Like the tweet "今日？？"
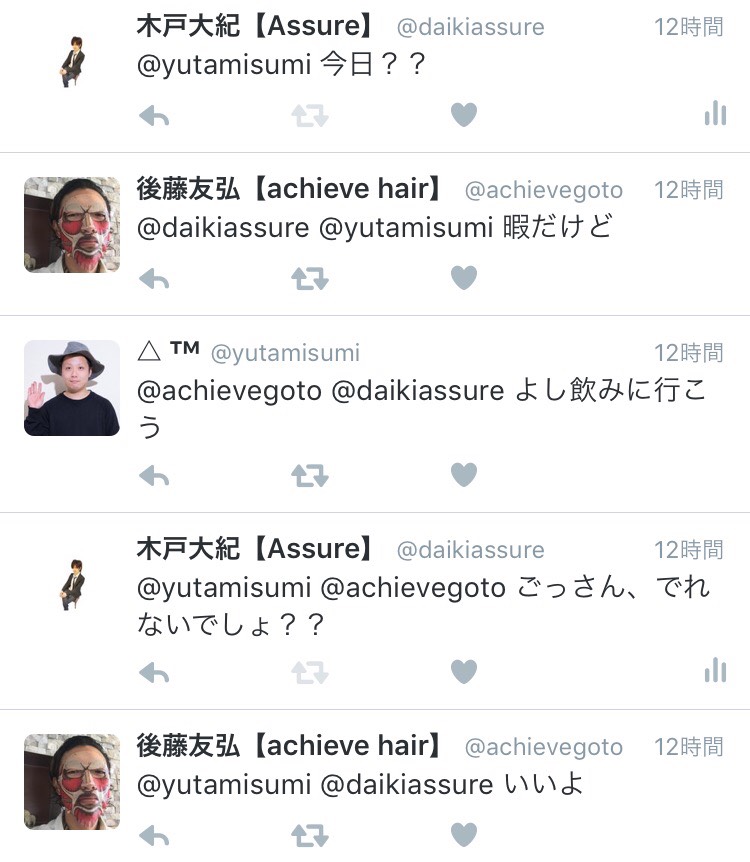 [x=463, y=116]
